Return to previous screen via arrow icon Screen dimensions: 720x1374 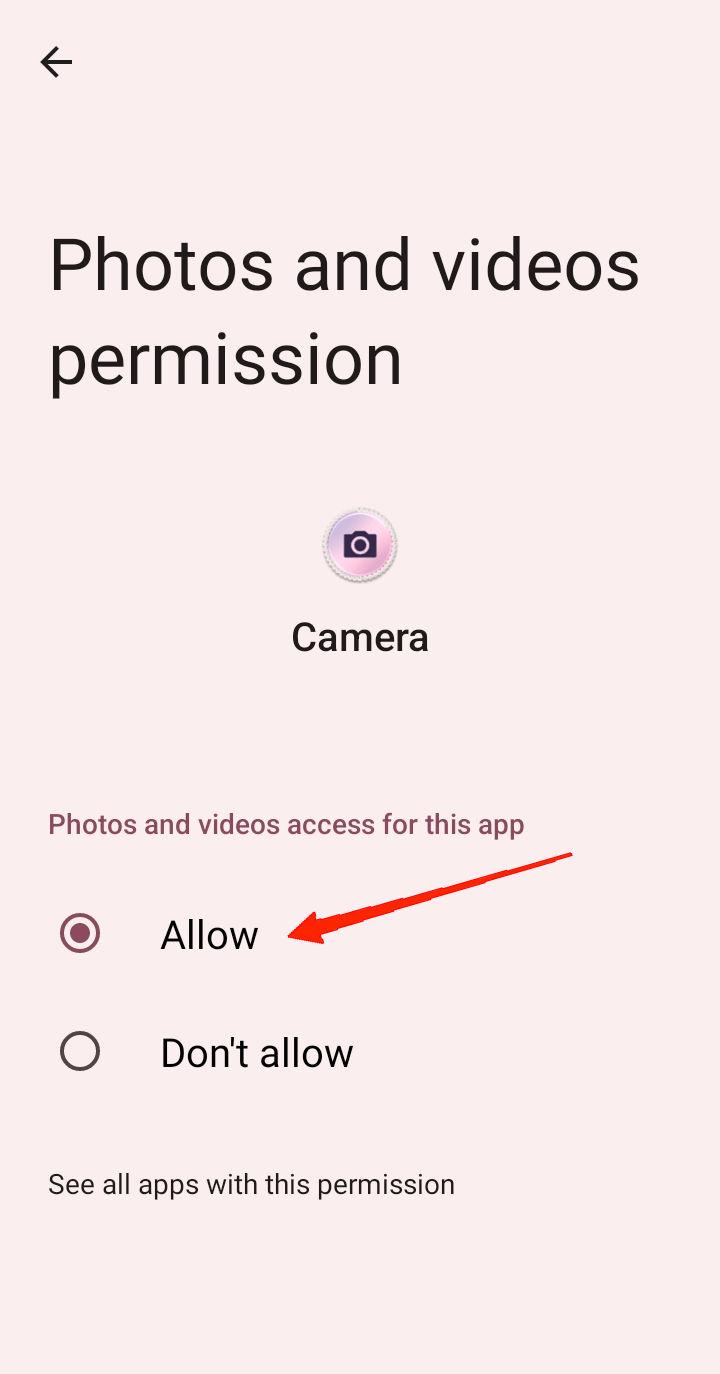click(x=56, y=62)
